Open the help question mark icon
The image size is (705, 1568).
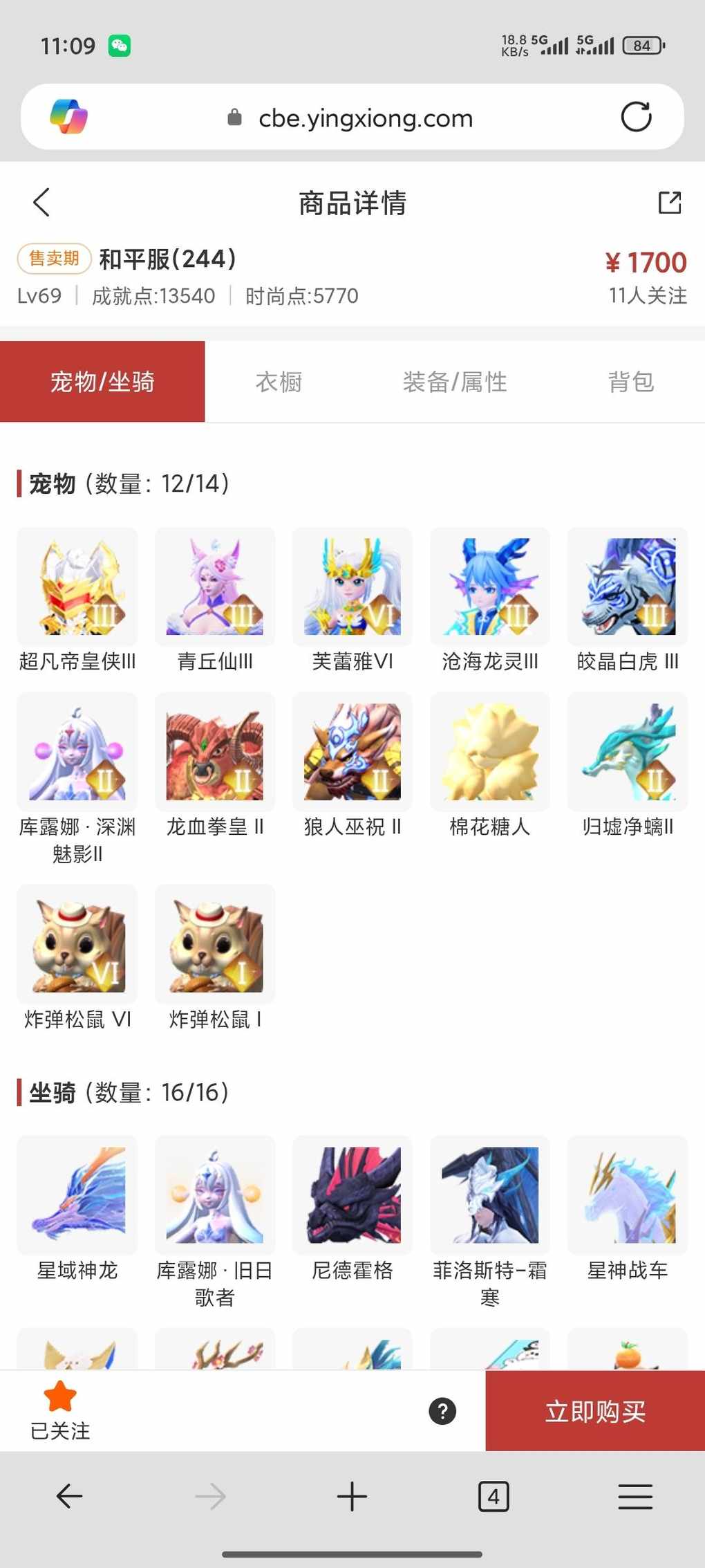[442, 1411]
